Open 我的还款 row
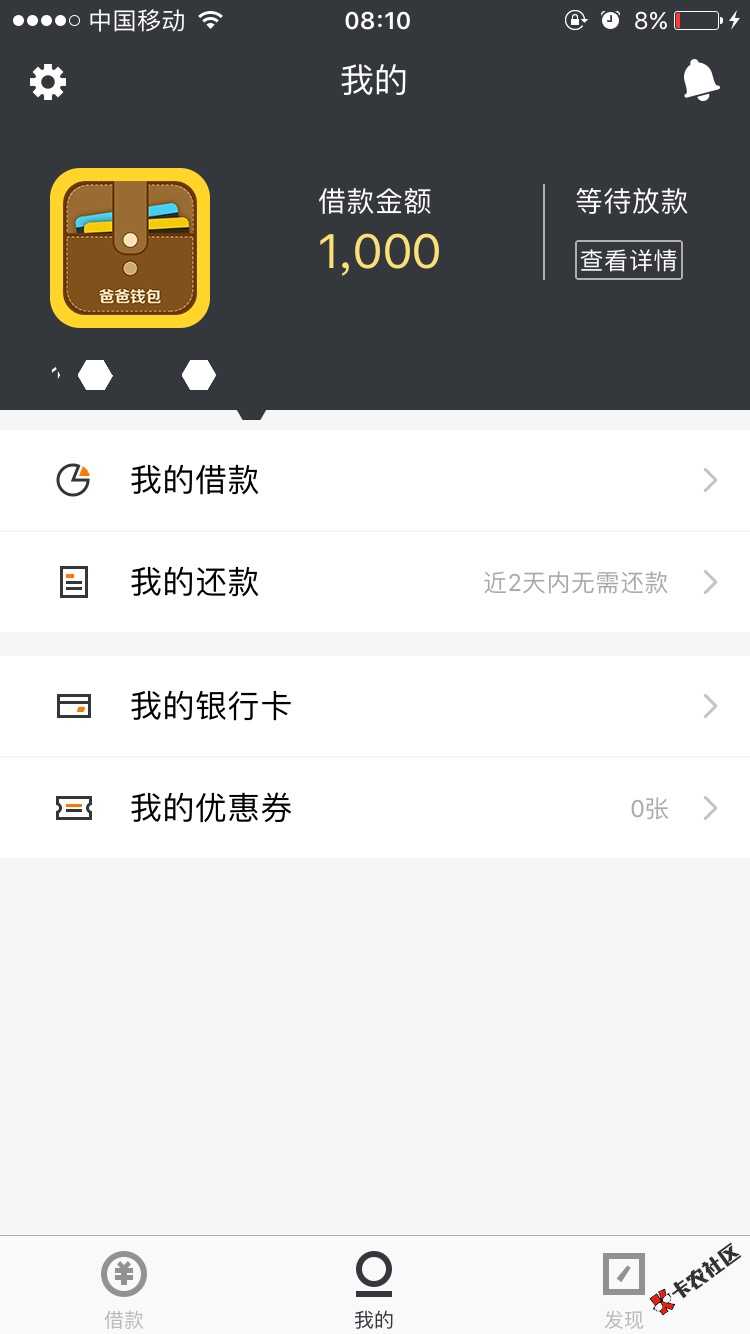This screenshot has height=1334, width=750. coord(375,582)
